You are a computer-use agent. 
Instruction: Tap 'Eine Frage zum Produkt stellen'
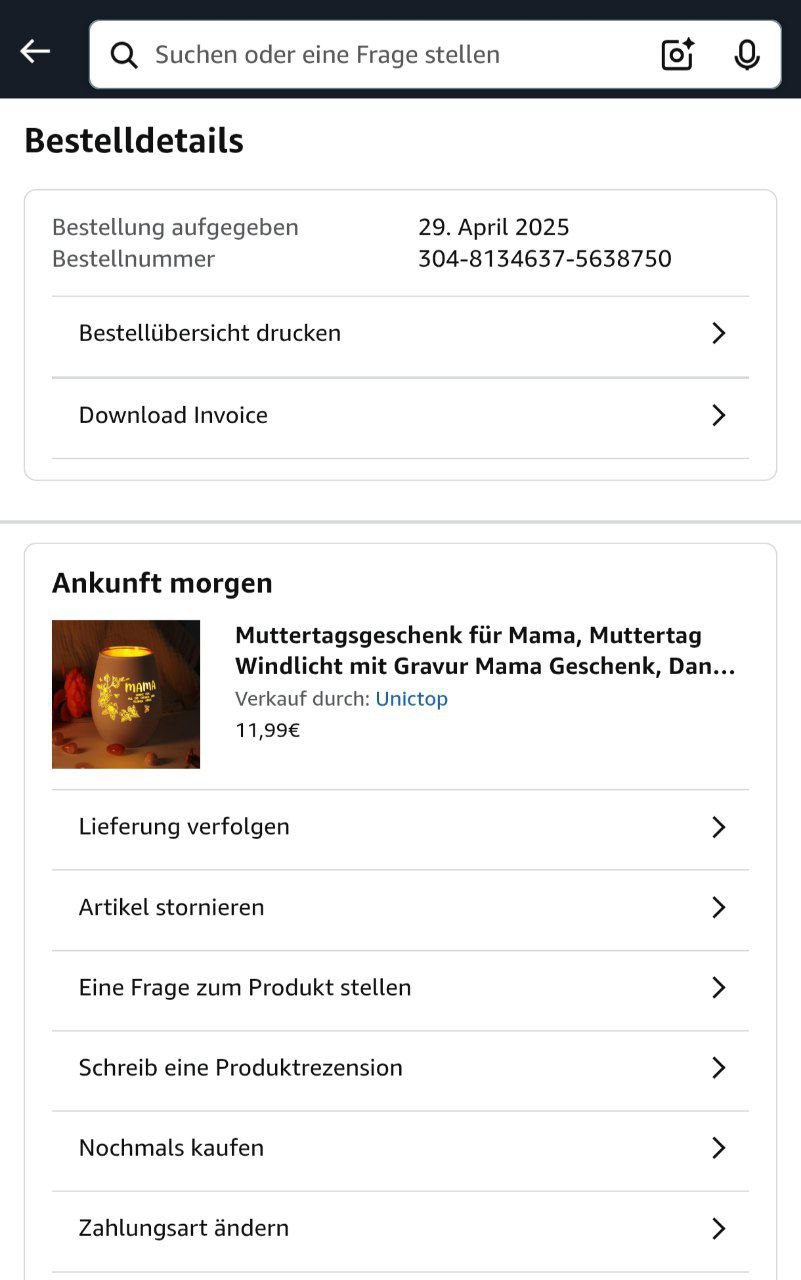pyautogui.click(x=400, y=987)
